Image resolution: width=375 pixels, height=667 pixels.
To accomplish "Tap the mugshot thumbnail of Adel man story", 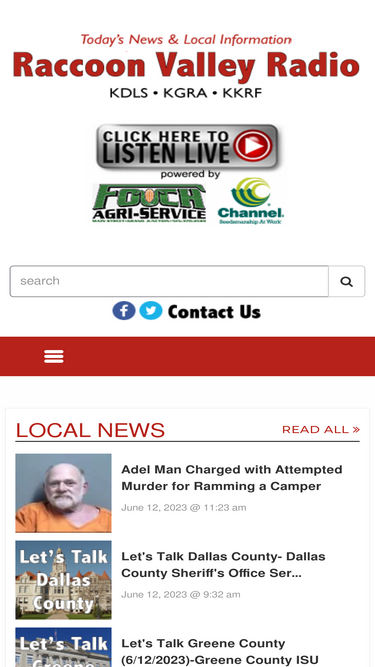I will (63, 493).
